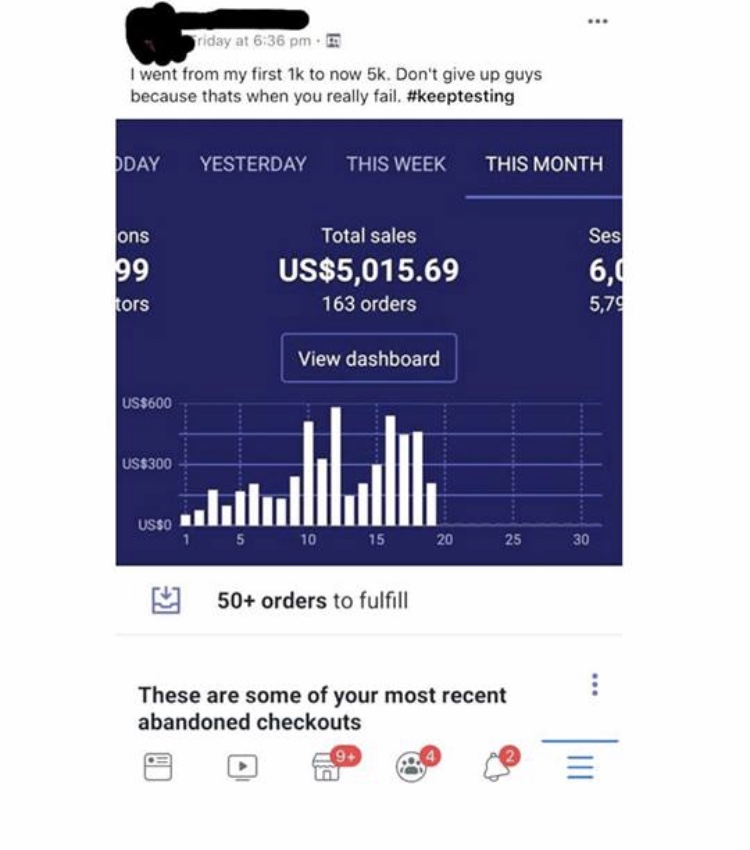Go to the News Feed tab

pyautogui.click(x=159, y=767)
